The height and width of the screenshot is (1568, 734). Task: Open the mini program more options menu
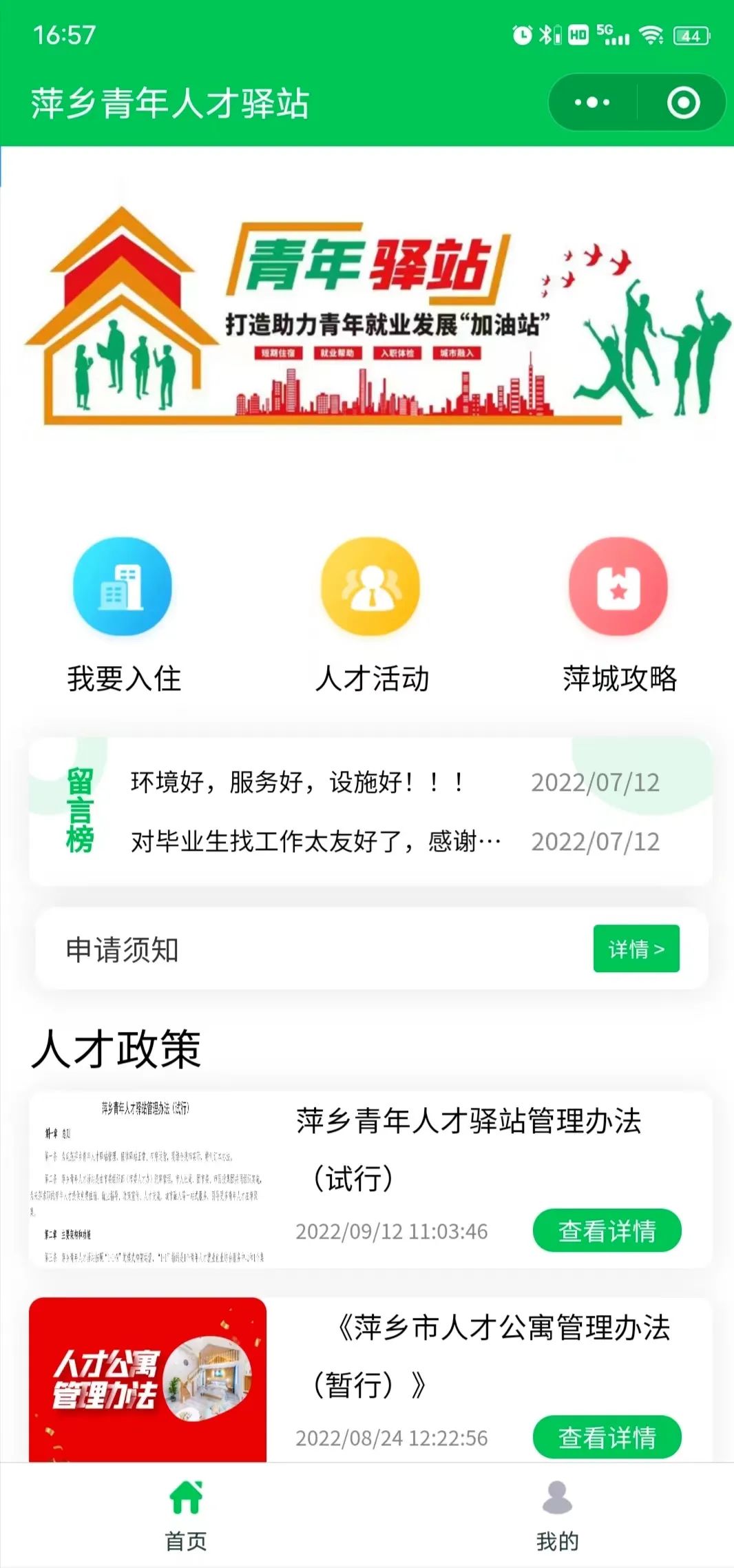coord(592,103)
